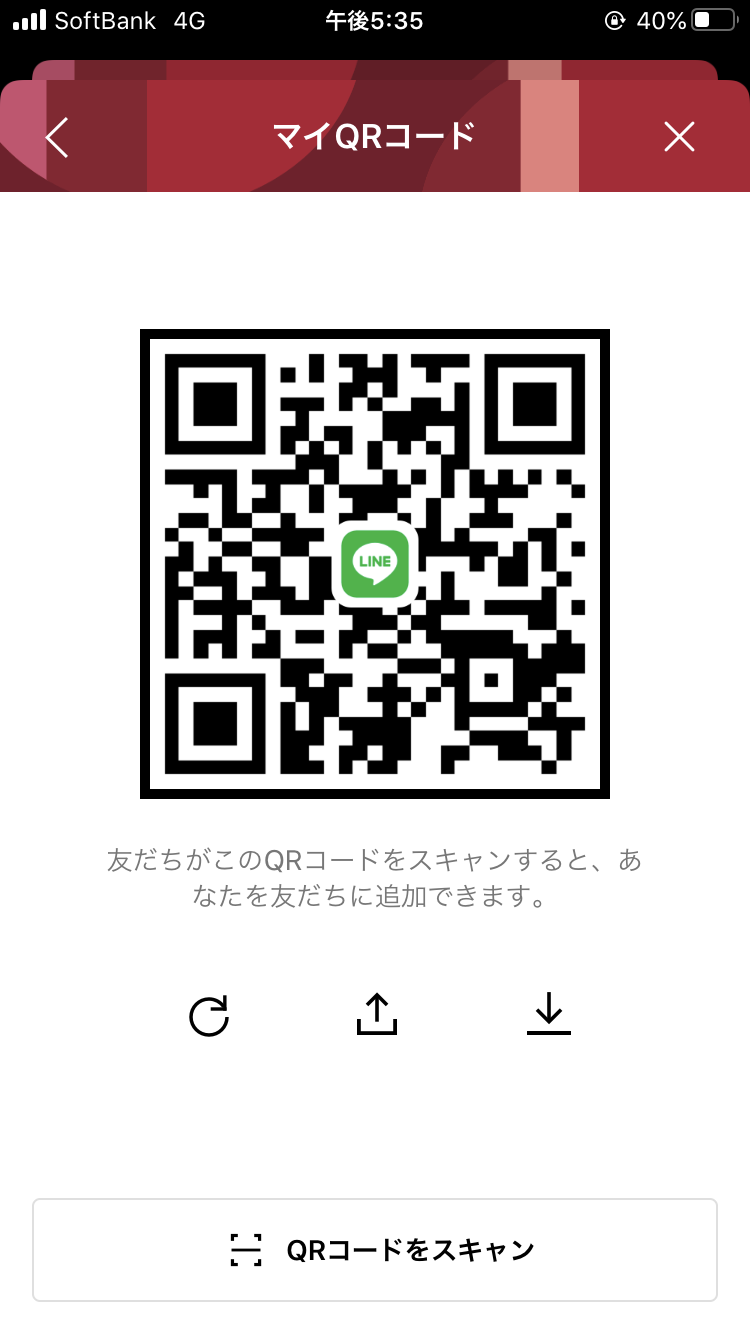Download the QR code image
750x1334 pixels.
[x=548, y=1014]
